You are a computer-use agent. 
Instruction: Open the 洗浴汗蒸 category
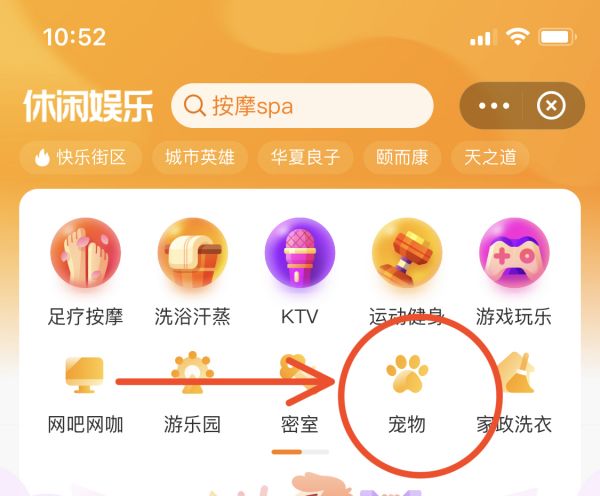[x=192, y=272]
